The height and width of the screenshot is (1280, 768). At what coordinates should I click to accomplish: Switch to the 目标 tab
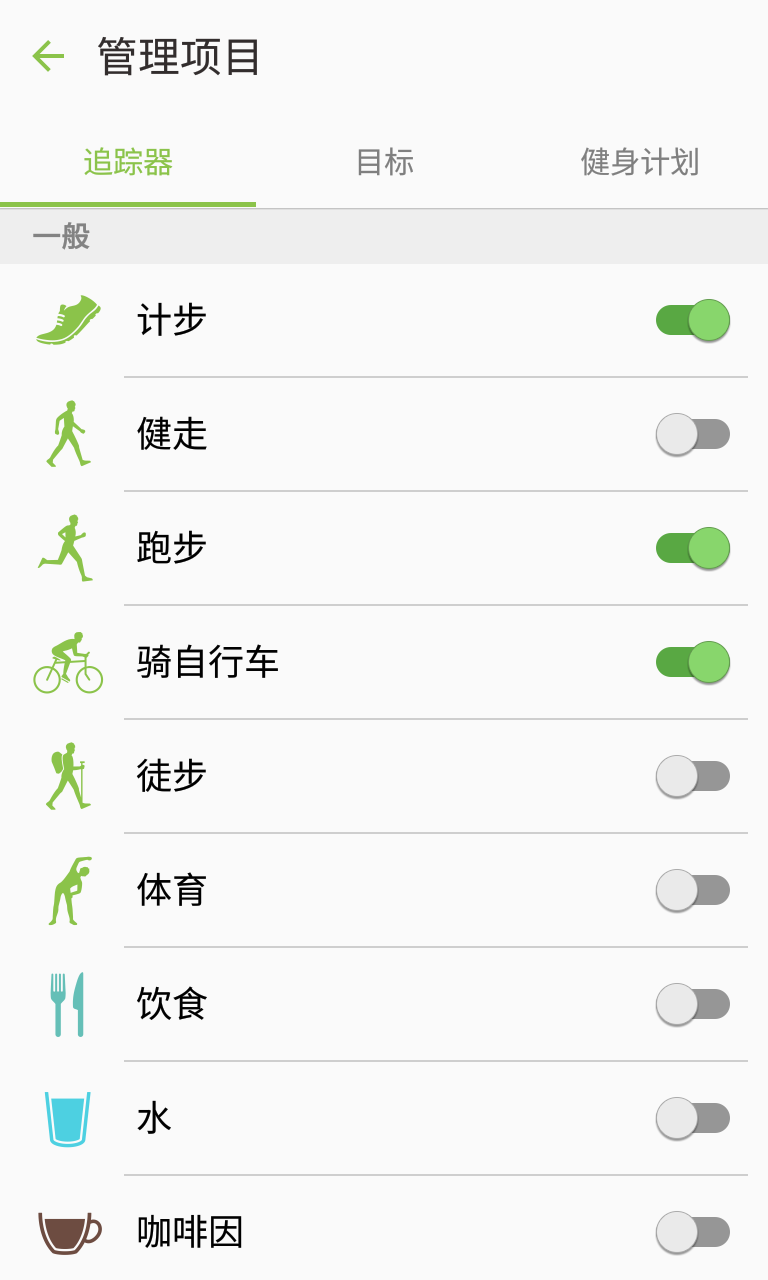point(384,162)
